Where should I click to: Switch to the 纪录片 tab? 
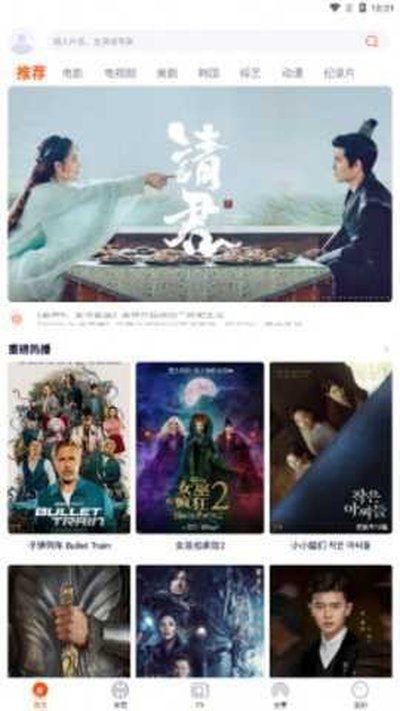339,73
